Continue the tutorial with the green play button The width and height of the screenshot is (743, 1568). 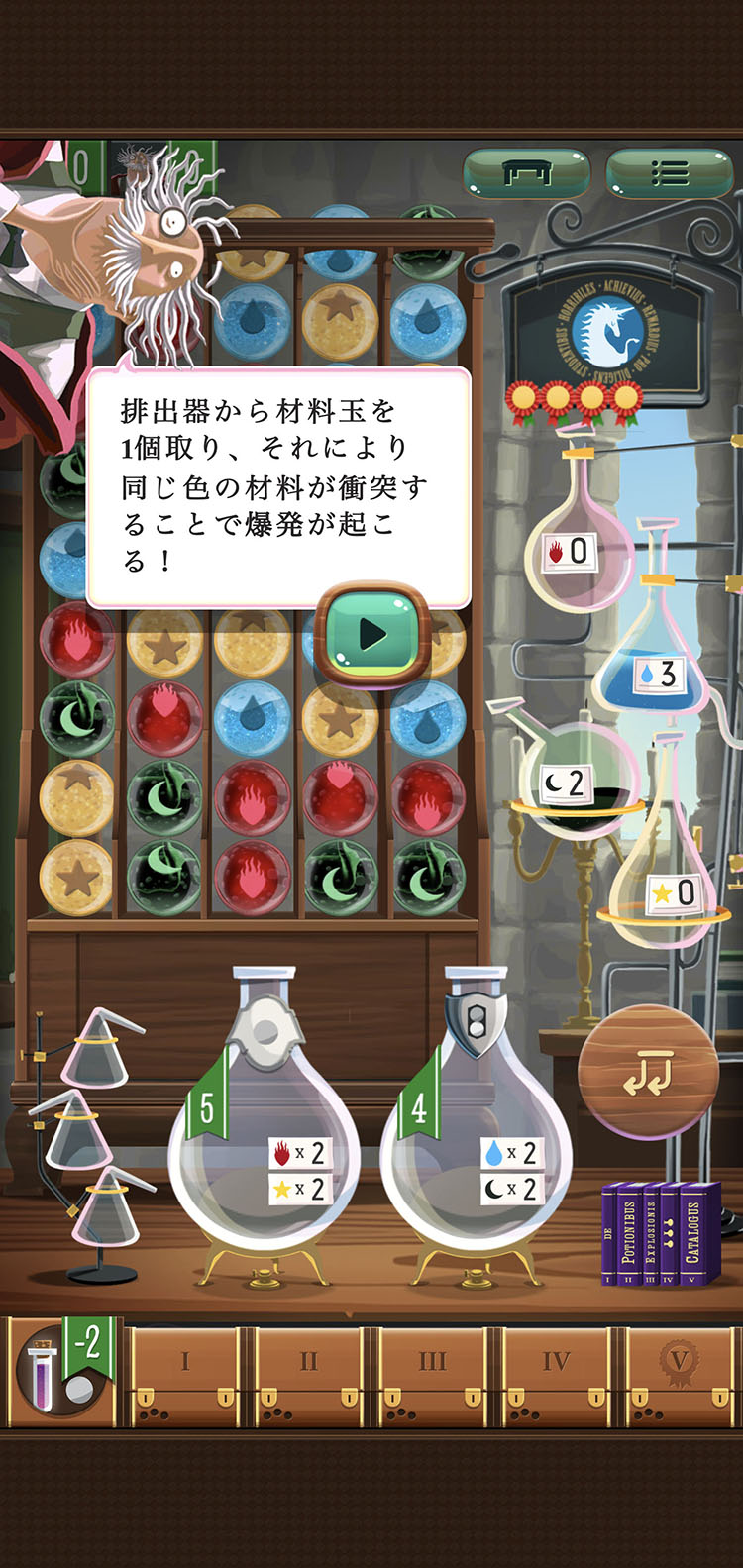[371, 634]
